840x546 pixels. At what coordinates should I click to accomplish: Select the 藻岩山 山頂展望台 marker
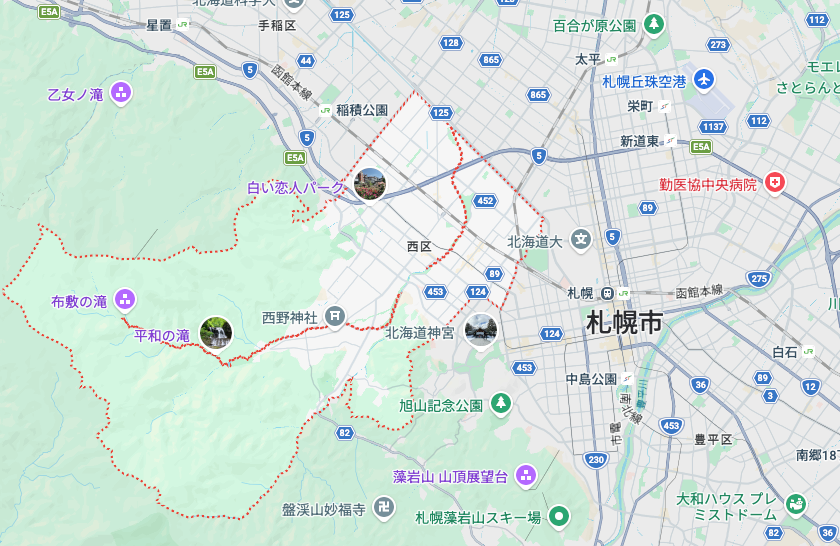(526, 476)
